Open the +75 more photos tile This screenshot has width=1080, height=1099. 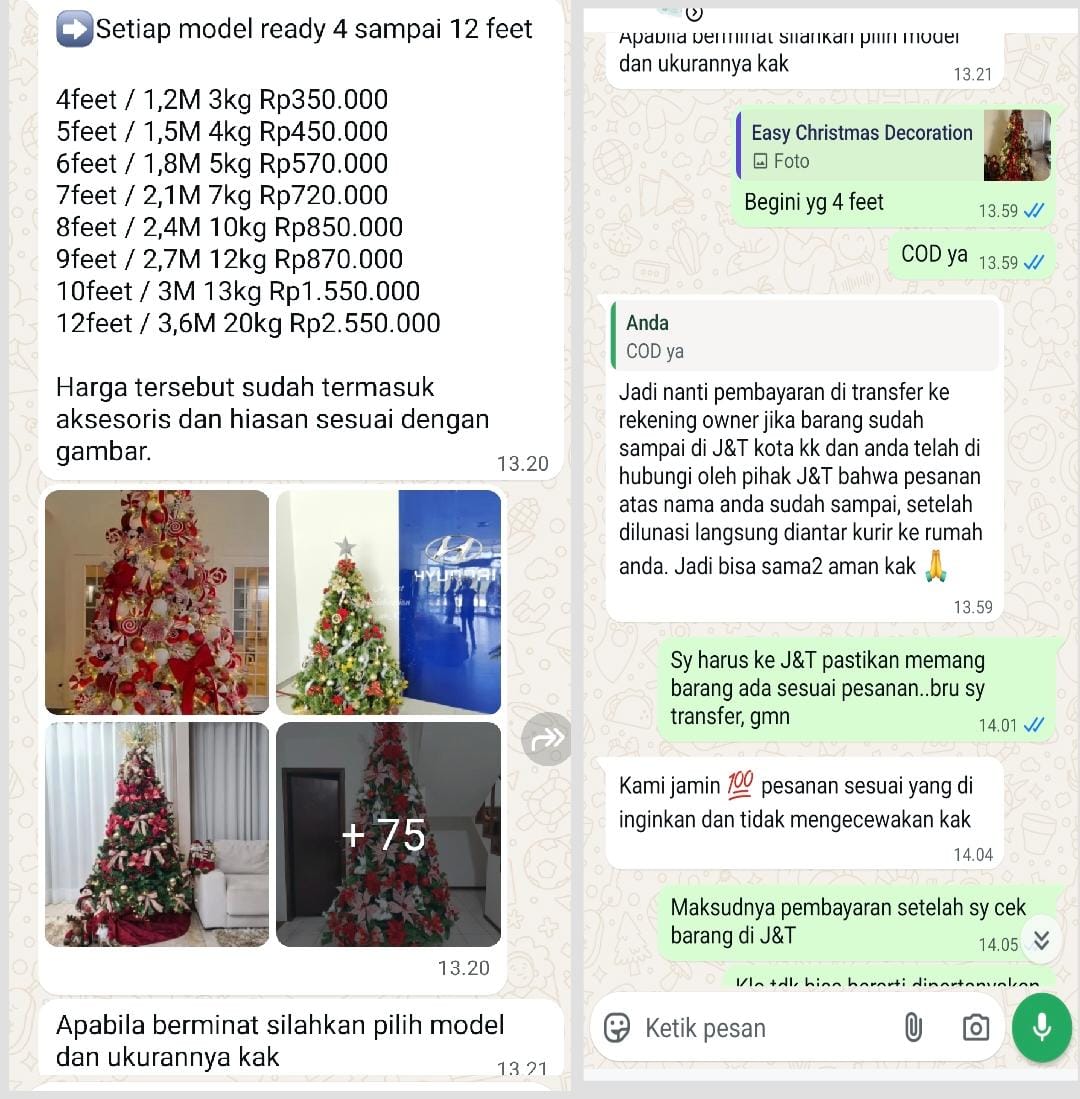pyautogui.click(x=388, y=834)
